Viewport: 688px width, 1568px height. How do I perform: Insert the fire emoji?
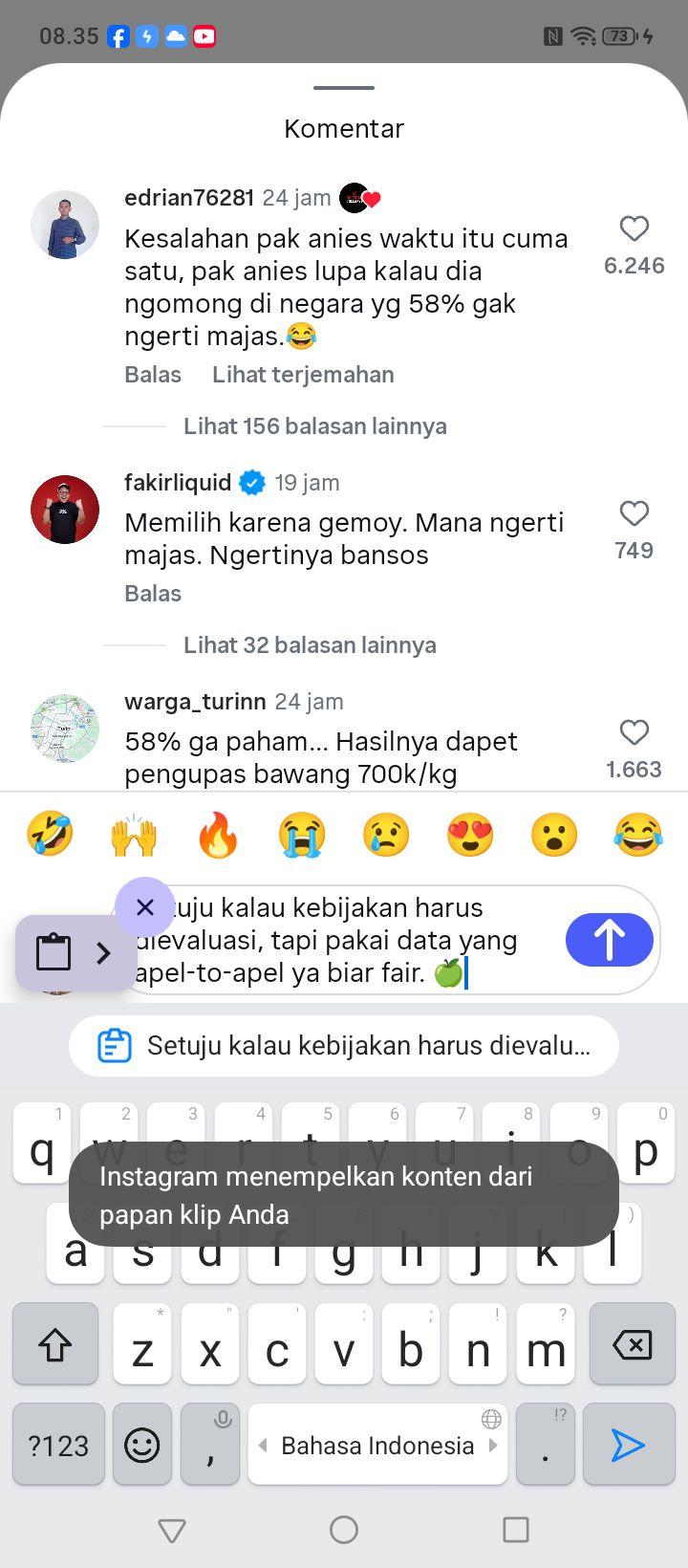pos(218,835)
